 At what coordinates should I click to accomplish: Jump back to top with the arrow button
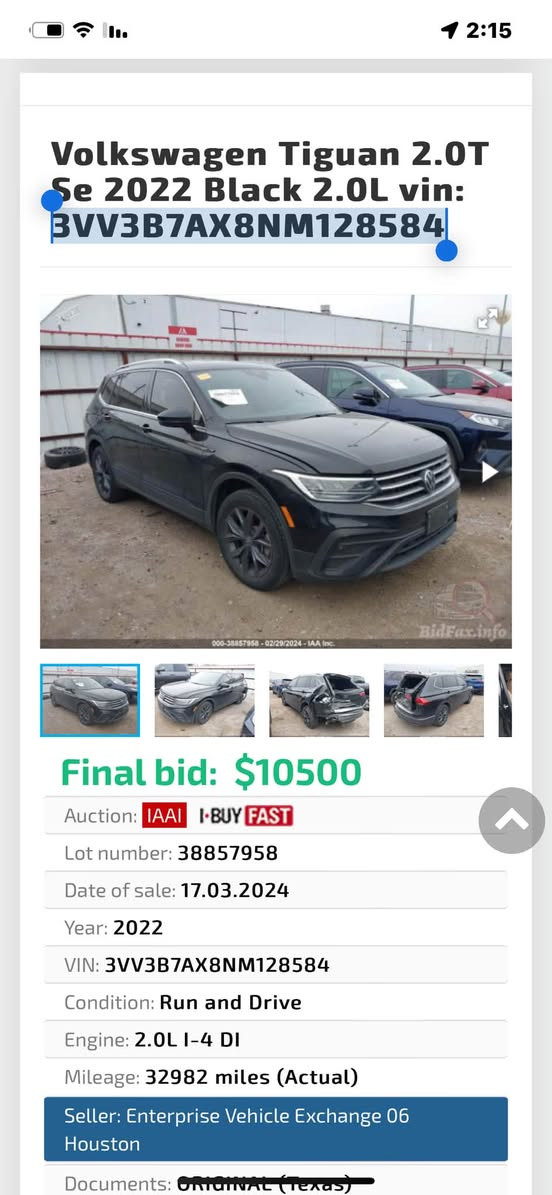[x=512, y=820]
